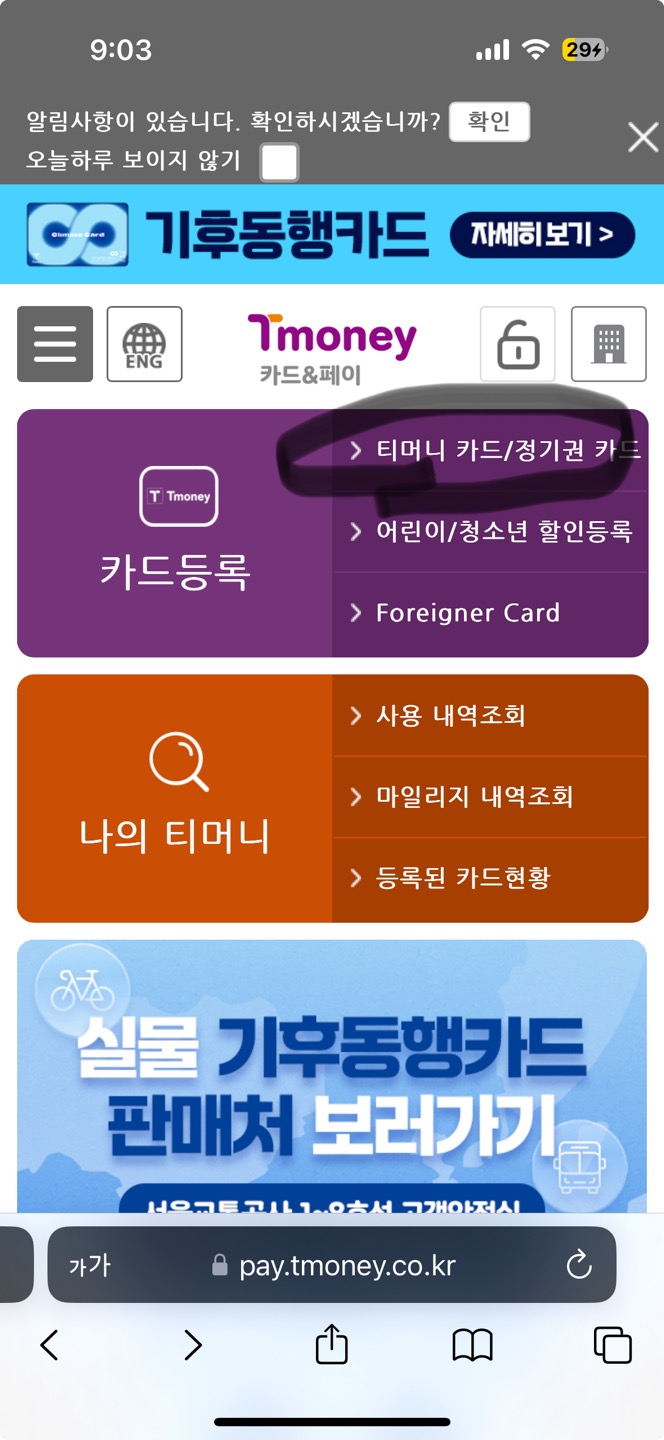Share this page

[x=331, y=1345]
